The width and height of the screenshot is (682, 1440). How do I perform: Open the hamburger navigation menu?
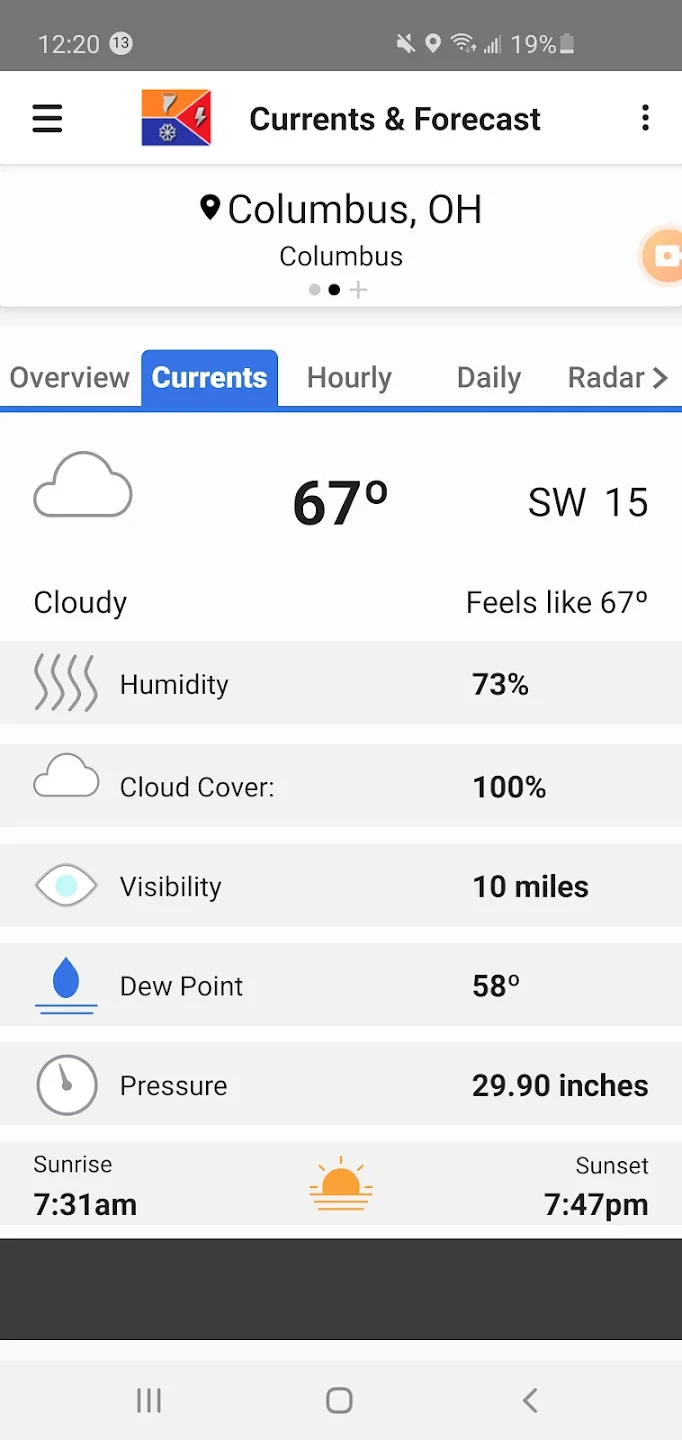click(x=47, y=119)
